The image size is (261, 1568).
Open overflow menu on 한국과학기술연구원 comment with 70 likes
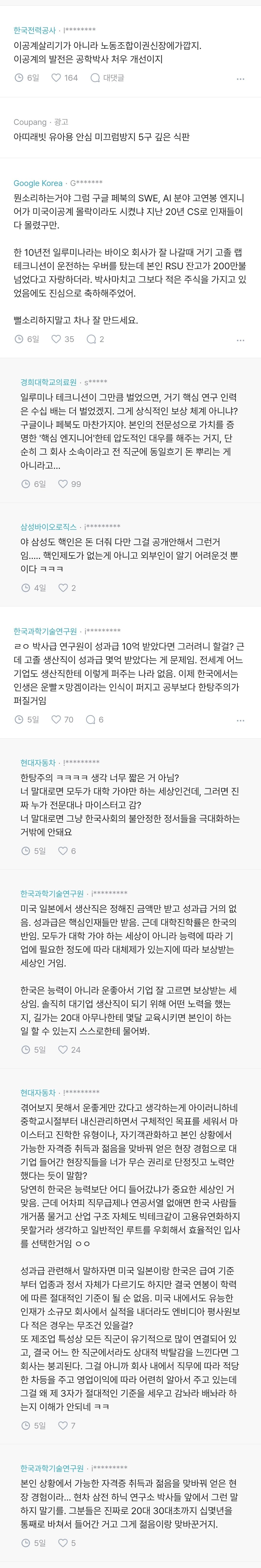[x=240, y=721]
